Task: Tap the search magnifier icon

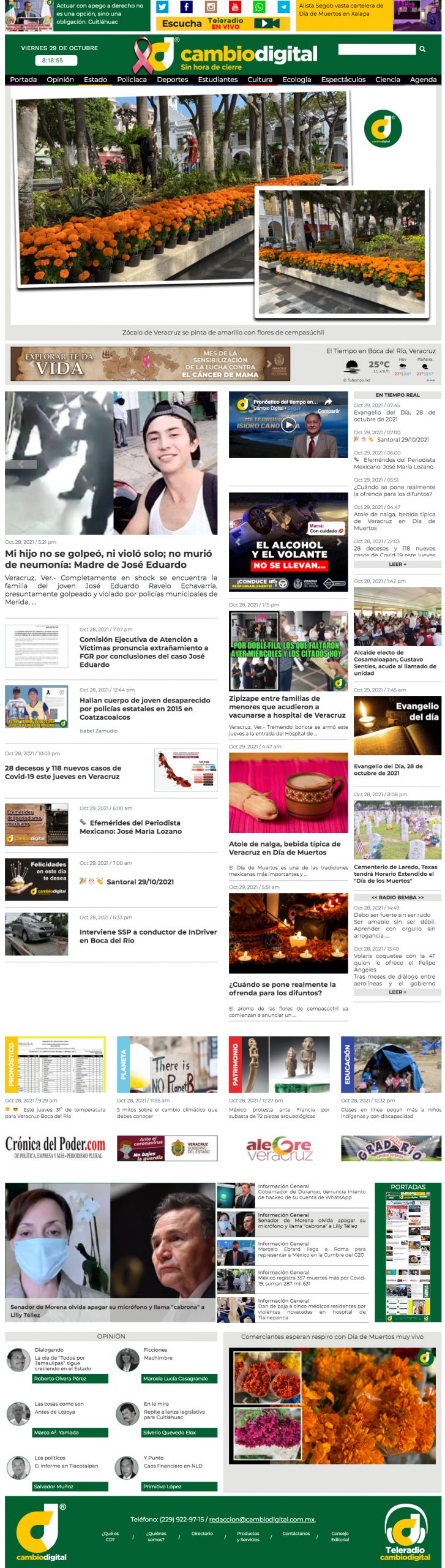Action: 422,49
